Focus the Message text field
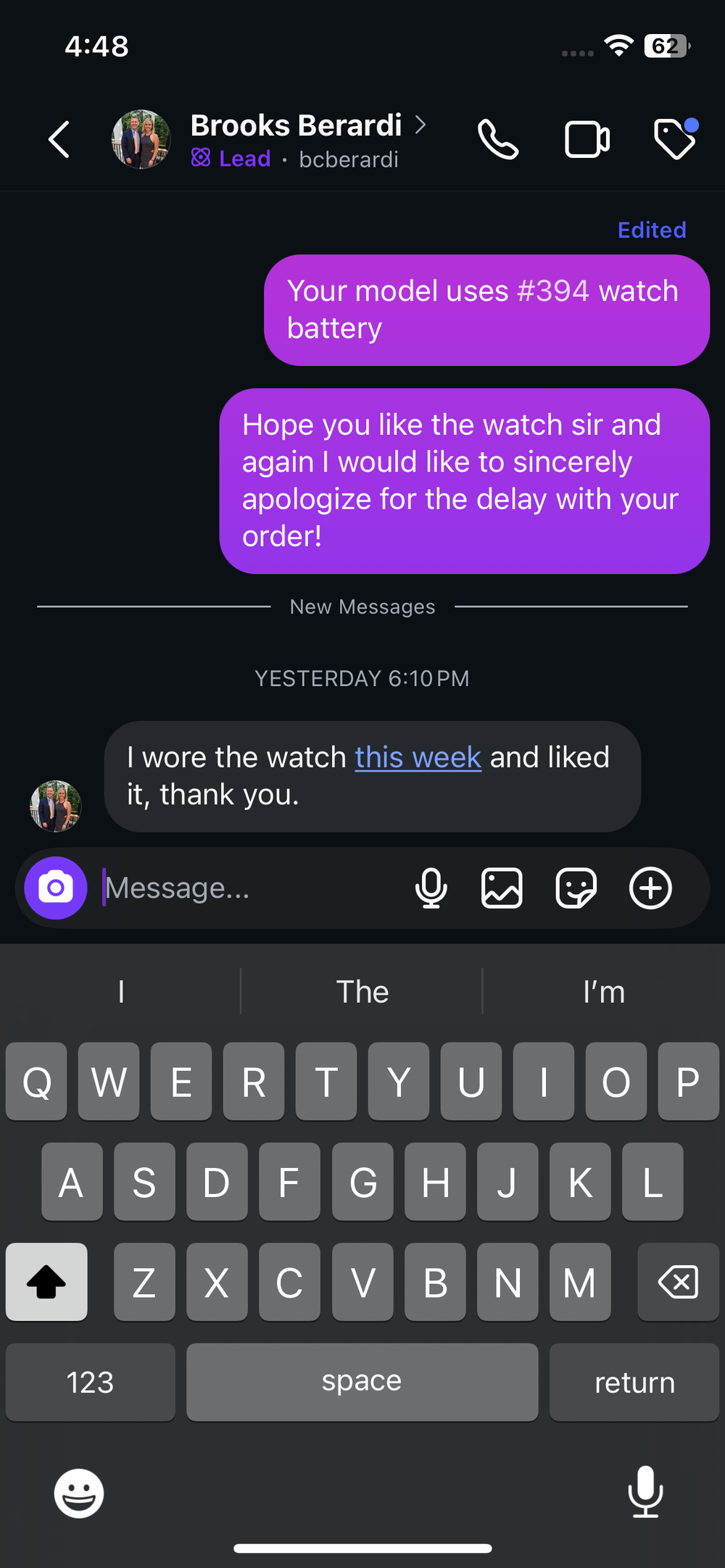The height and width of the screenshot is (1568, 725). 246,888
